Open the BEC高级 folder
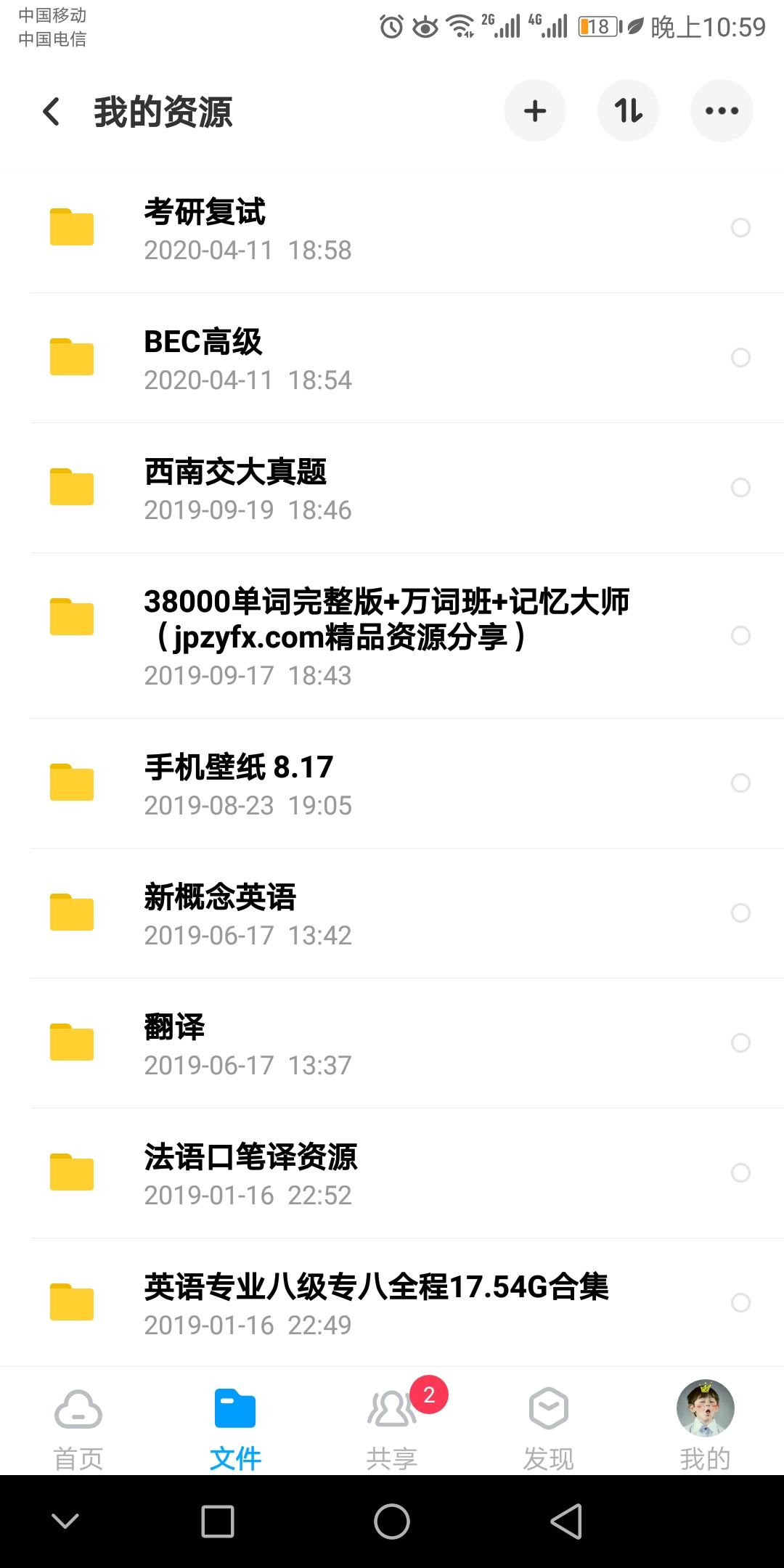The width and height of the screenshot is (784, 1568). pos(392,359)
